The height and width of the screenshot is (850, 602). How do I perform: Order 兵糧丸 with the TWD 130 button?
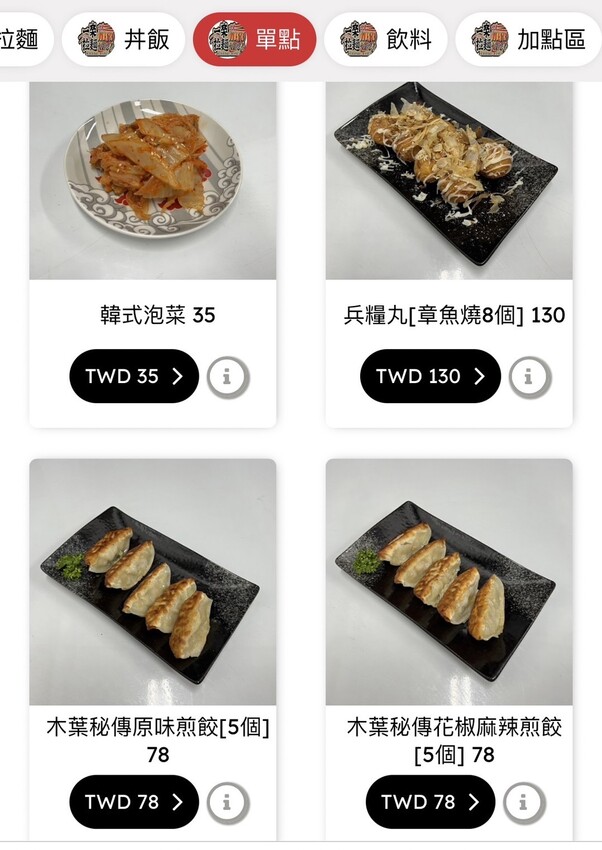click(430, 376)
